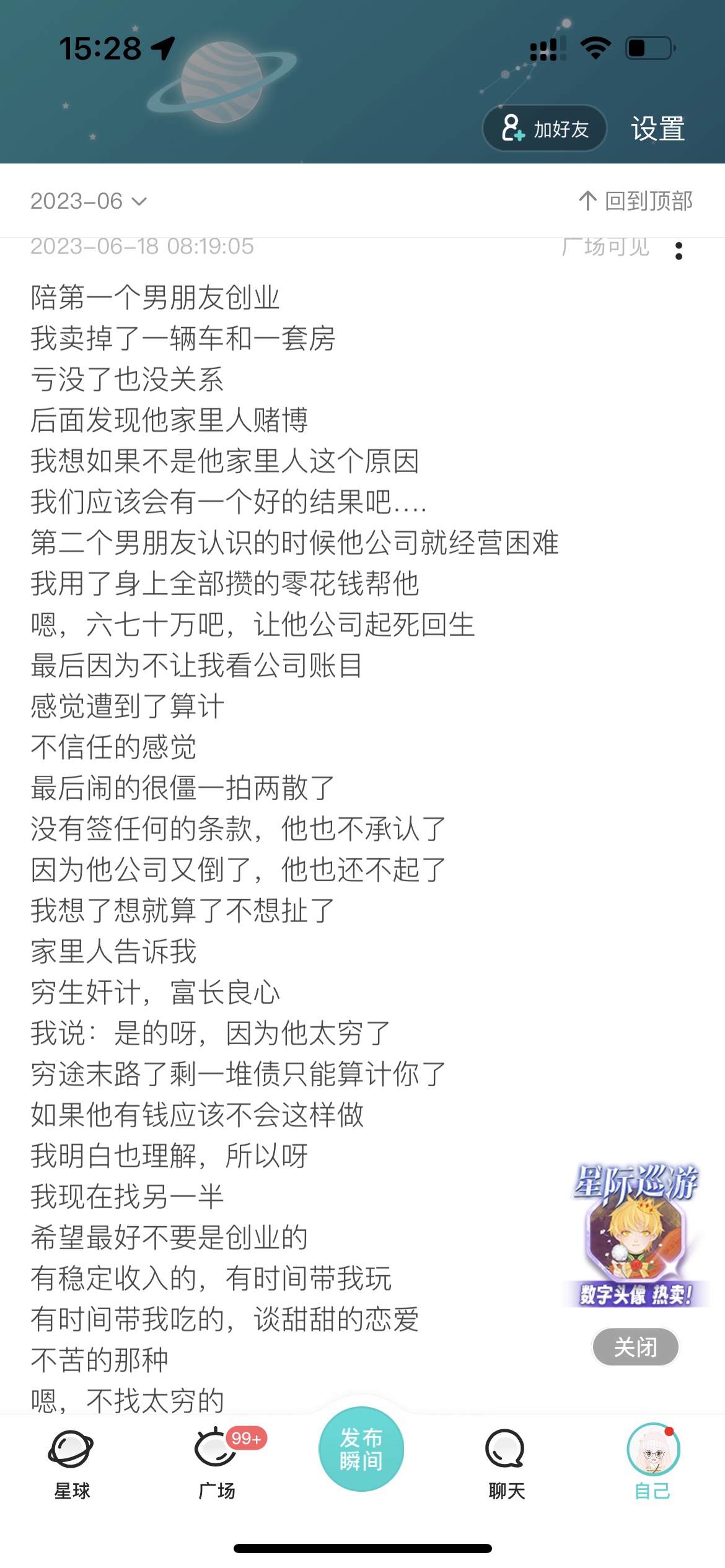The height and width of the screenshot is (1568, 725).
Task: Tap the 加好友 add friend button
Action: (545, 129)
